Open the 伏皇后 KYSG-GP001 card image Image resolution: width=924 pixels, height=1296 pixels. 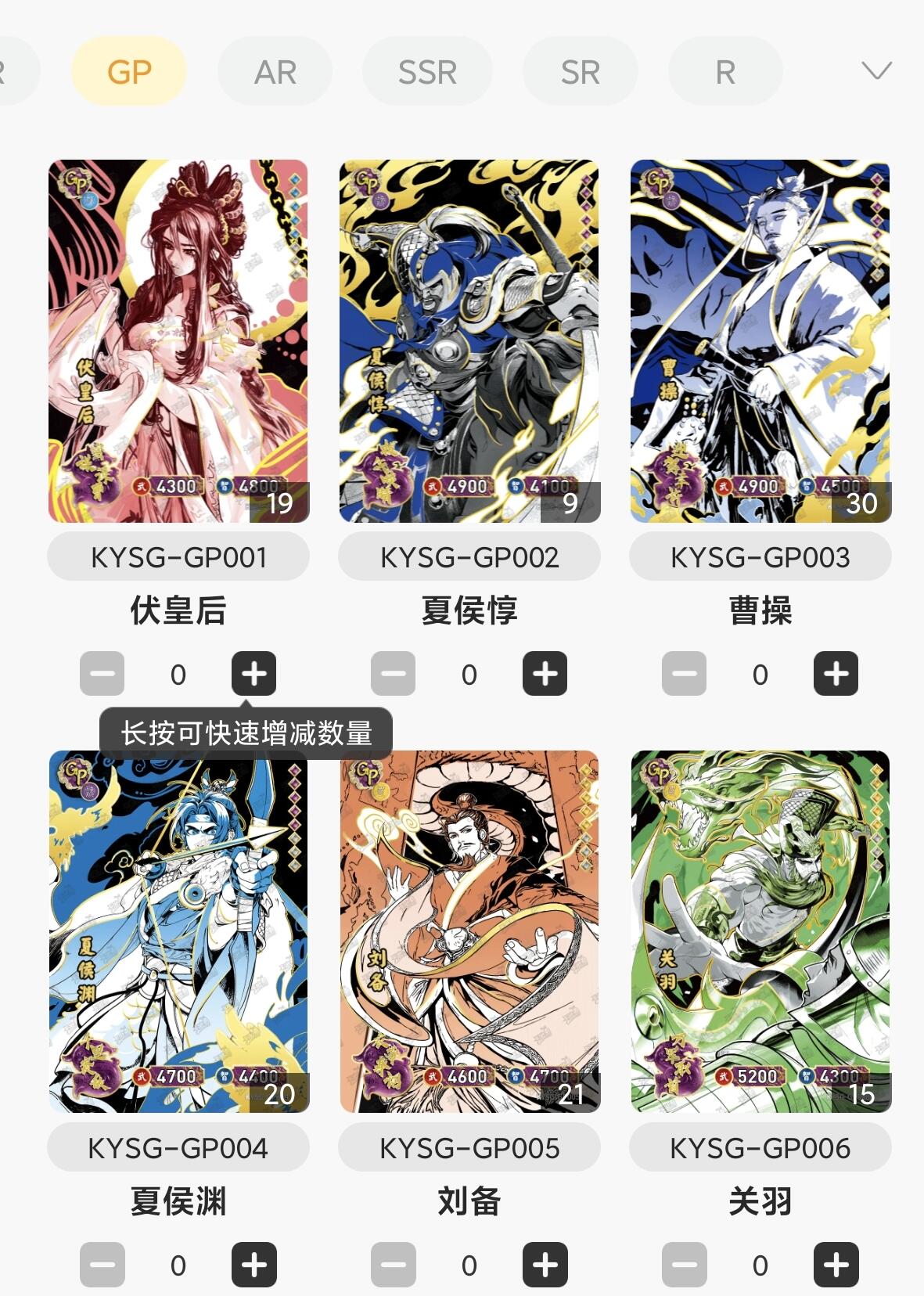178,341
